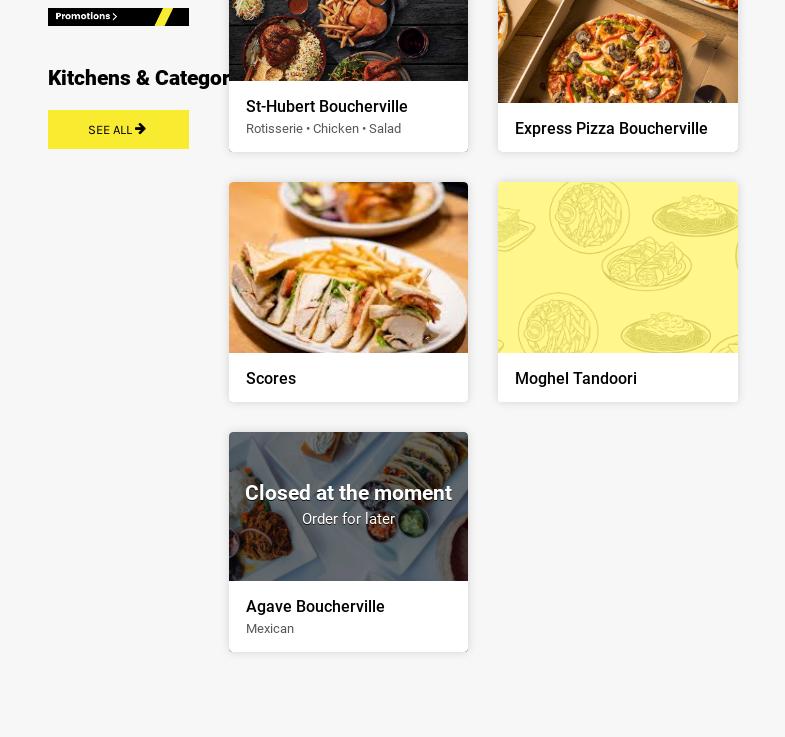Screen dimensions: 785x737
Task: Open the Promotions banner
Action: coord(117,16)
